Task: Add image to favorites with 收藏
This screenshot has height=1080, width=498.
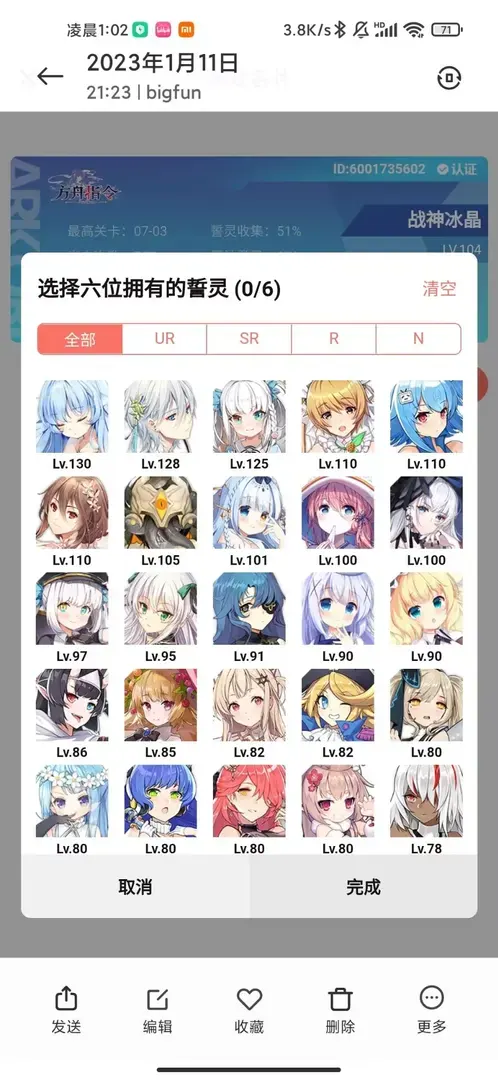Action: (249, 1010)
